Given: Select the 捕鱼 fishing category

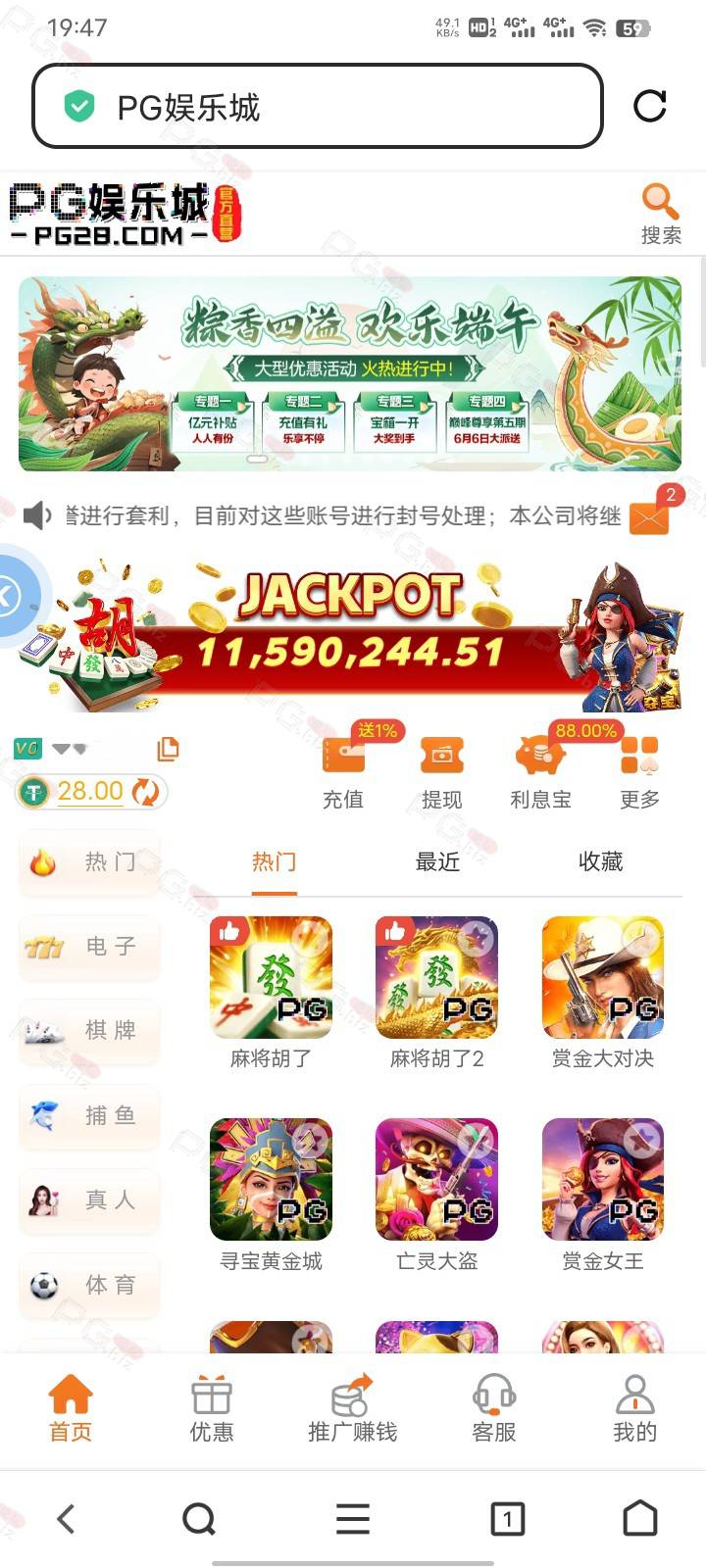Looking at the screenshot, I should click(x=89, y=1115).
